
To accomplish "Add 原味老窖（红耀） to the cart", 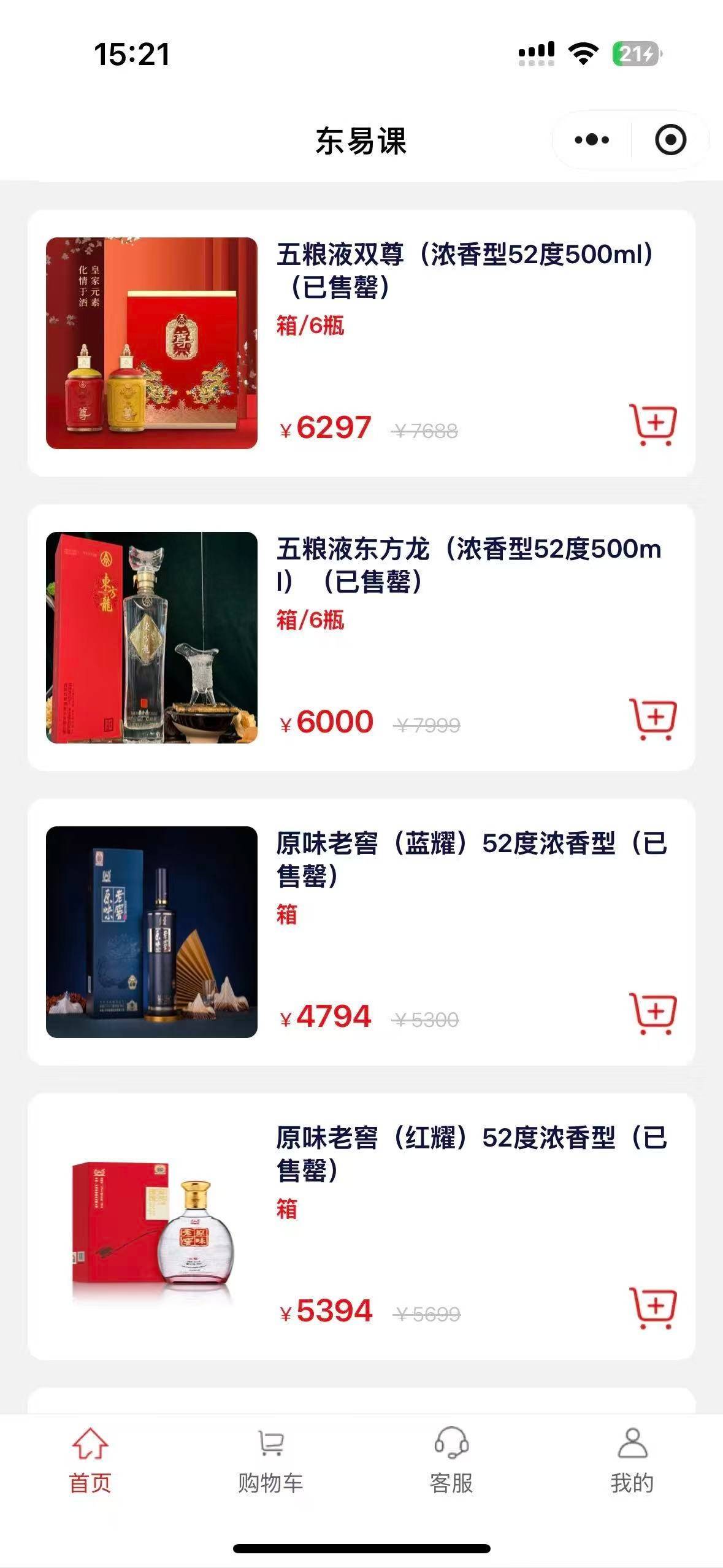I will tap(652, 1308).
